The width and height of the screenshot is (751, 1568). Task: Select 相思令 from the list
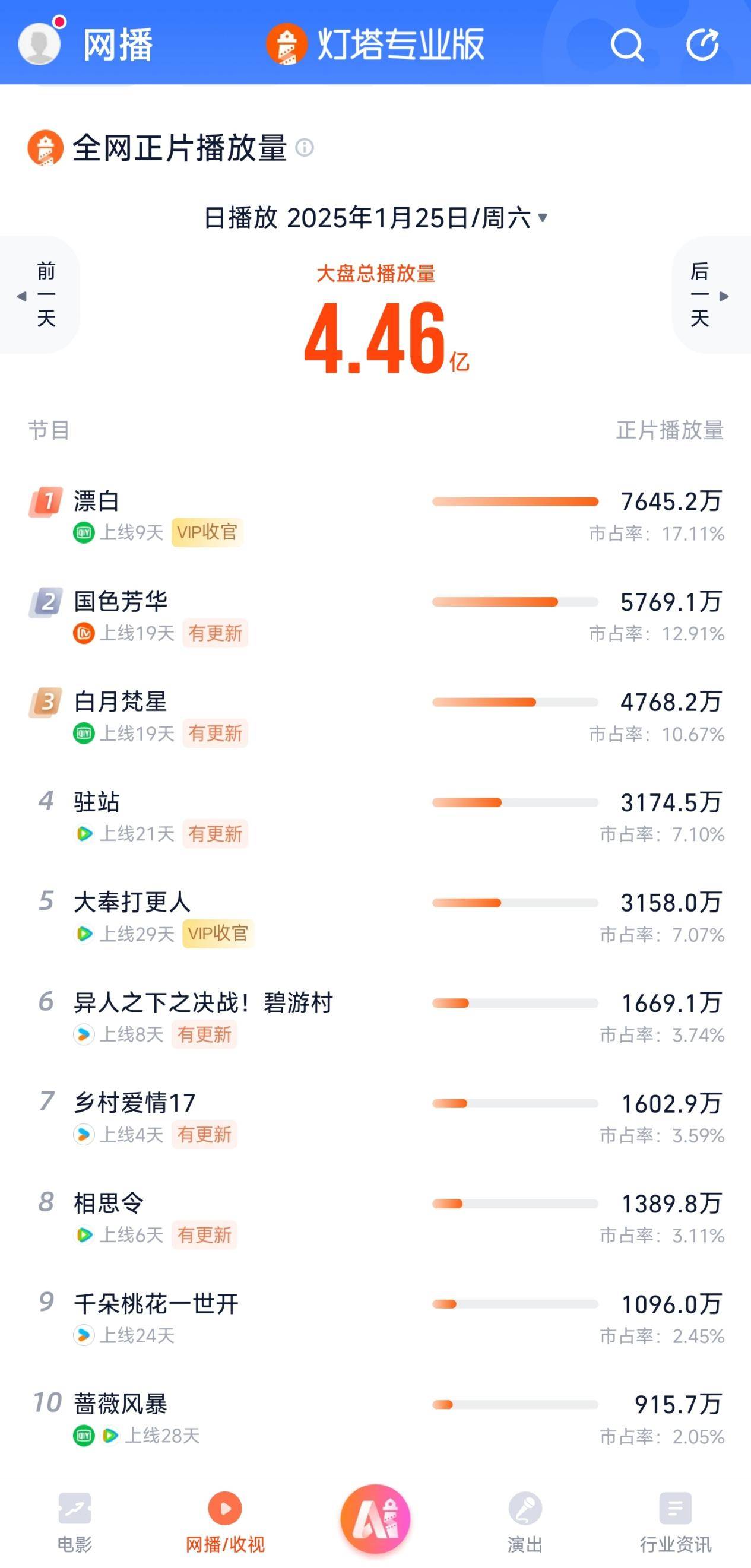[109, 1204]
